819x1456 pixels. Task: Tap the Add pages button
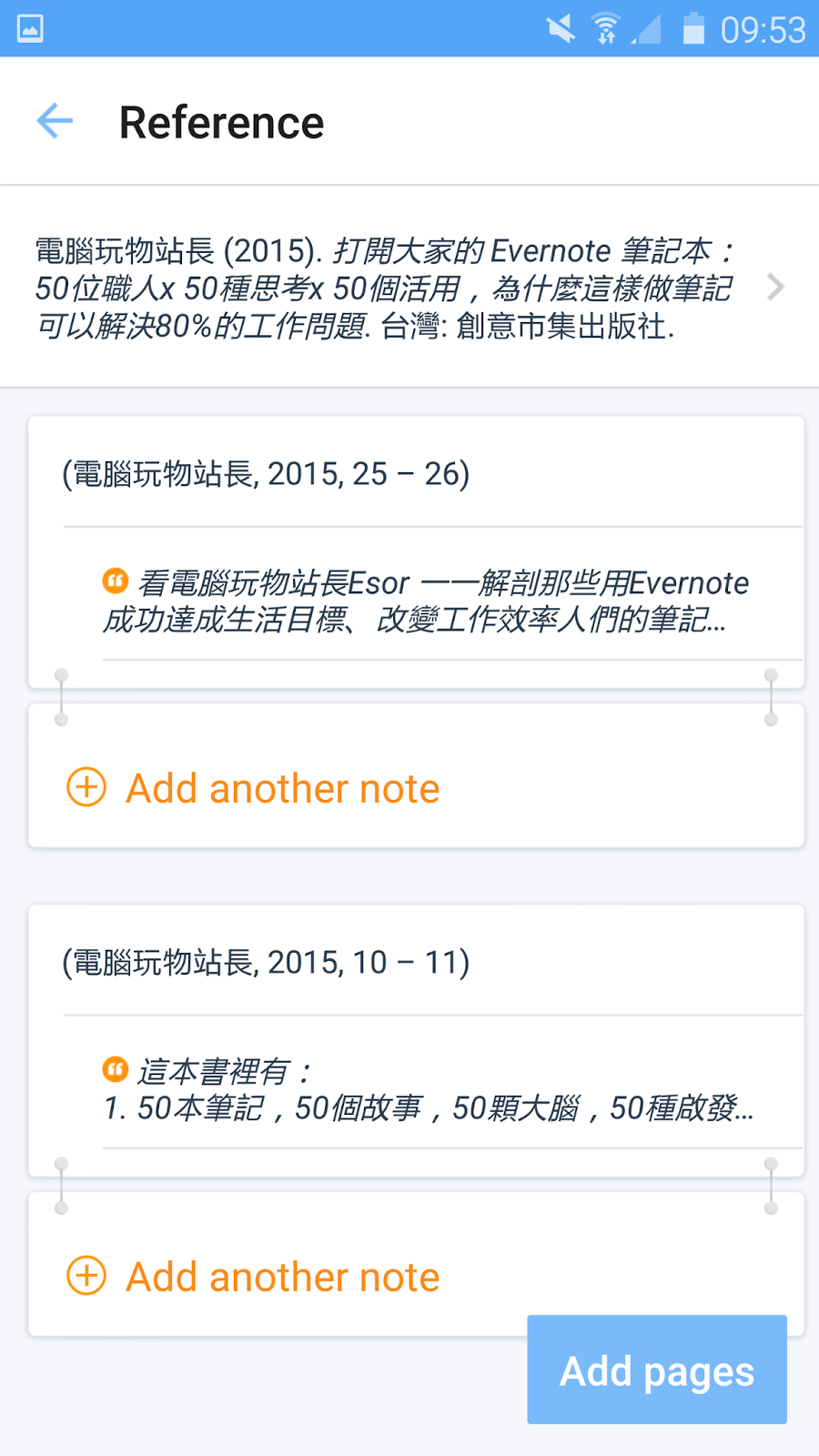[x=657, y=1370]
